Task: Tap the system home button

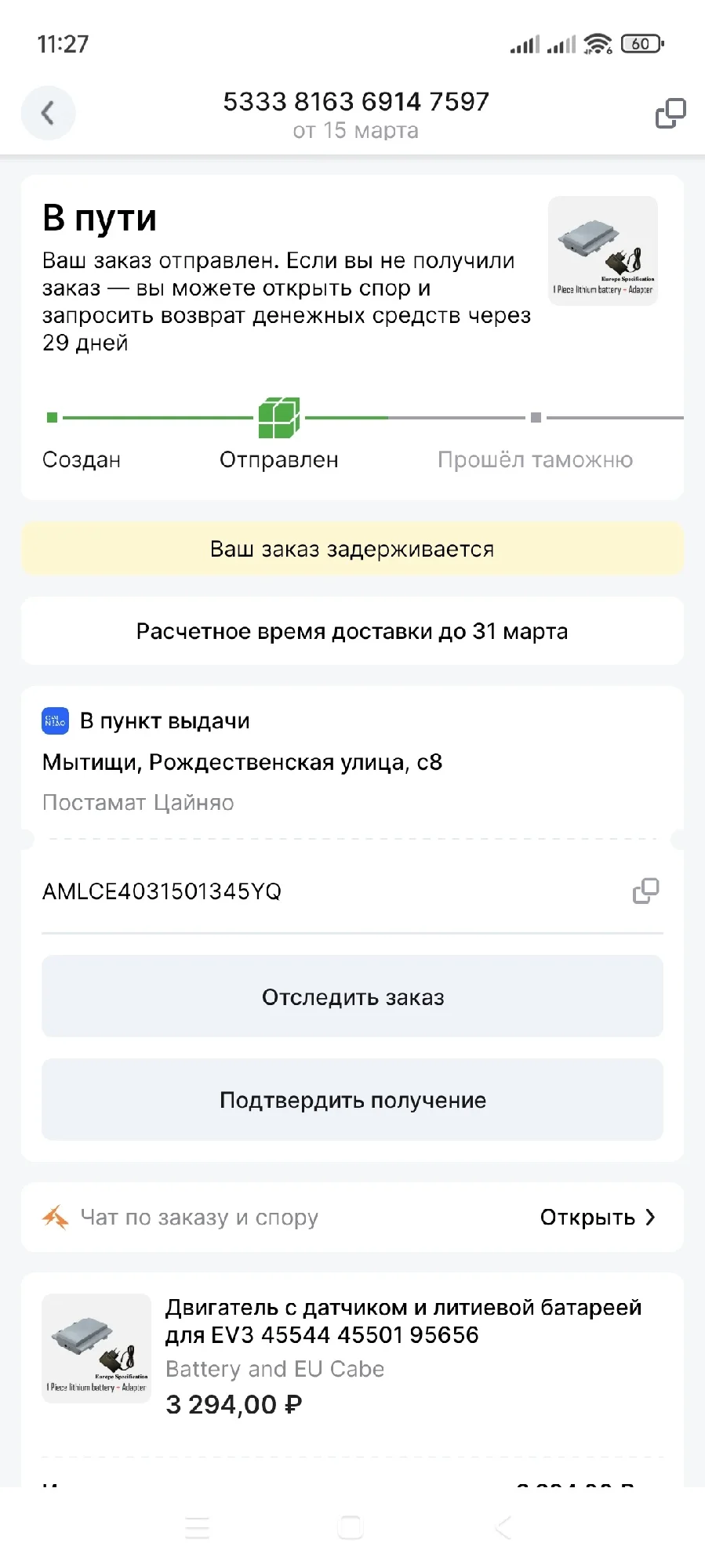Action: (x=351, y=1527)
